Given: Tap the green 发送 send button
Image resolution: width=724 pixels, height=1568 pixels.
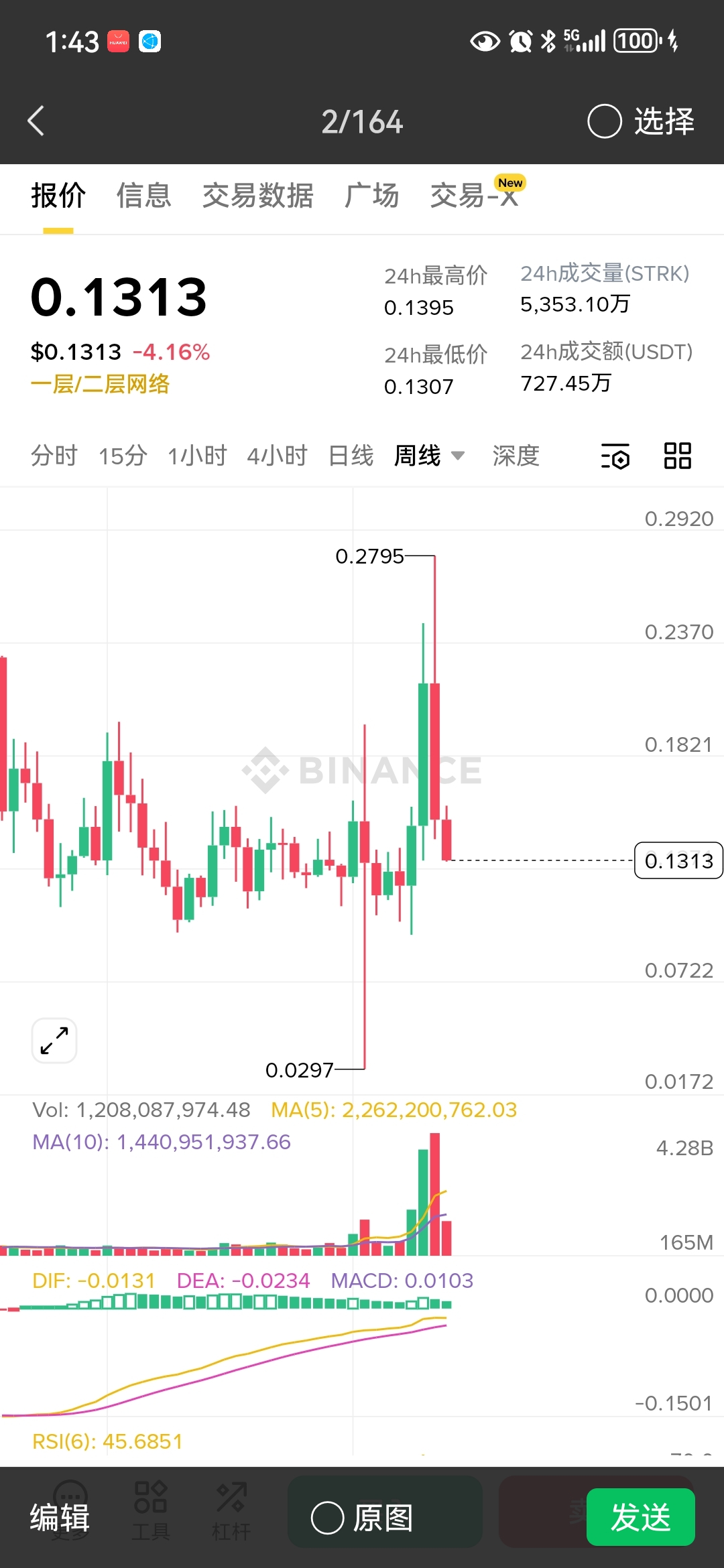Looking at the screenshot, I should coord(640,1517).
